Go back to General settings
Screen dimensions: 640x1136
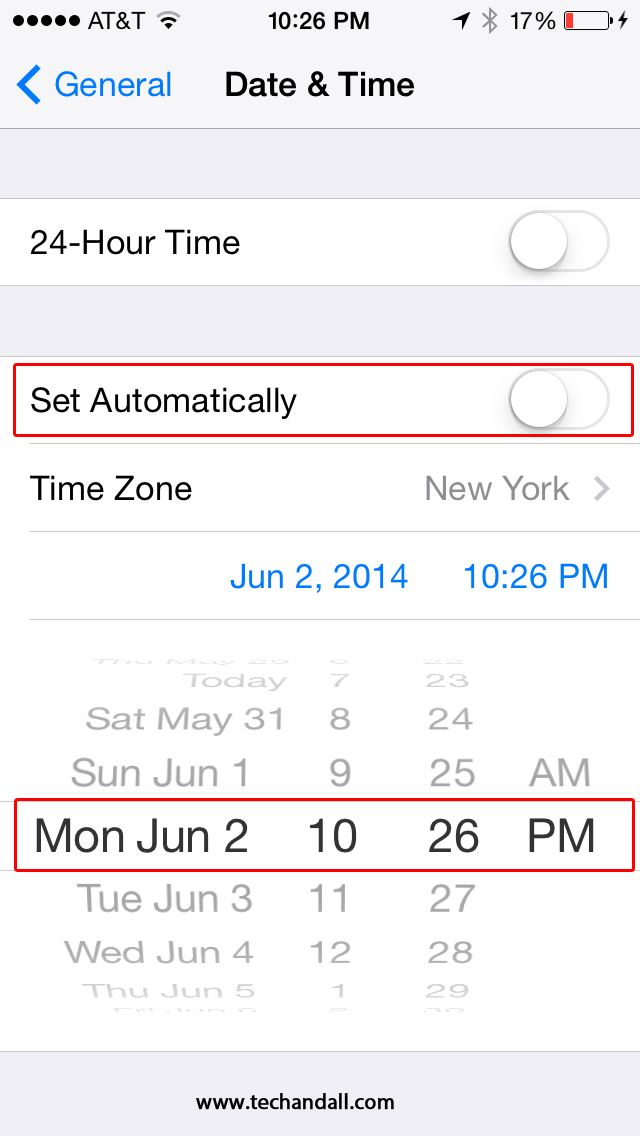(95, 85)
